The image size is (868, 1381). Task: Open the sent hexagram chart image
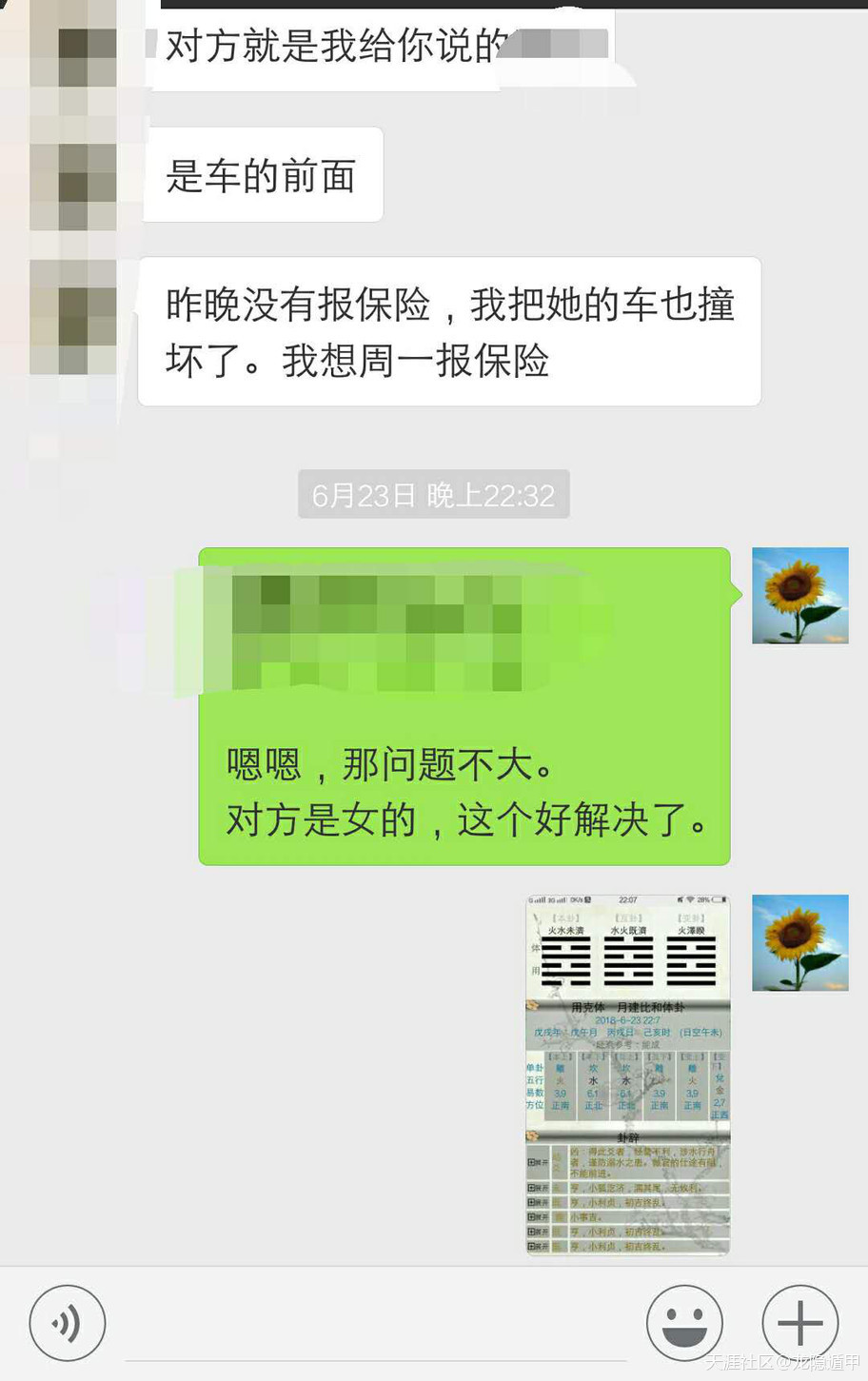[x=628, y=1075]
